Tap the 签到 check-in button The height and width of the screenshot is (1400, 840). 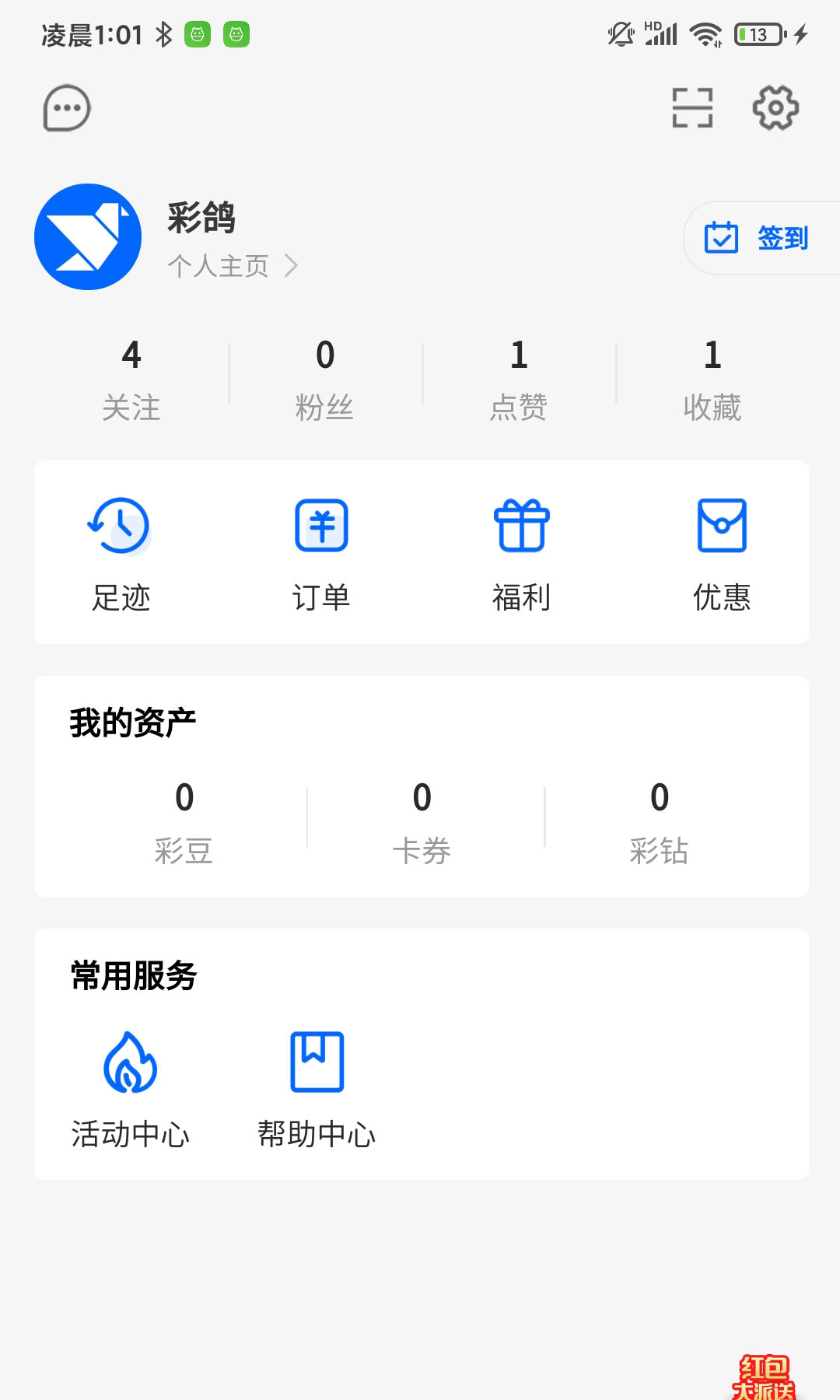click(758, 238)
